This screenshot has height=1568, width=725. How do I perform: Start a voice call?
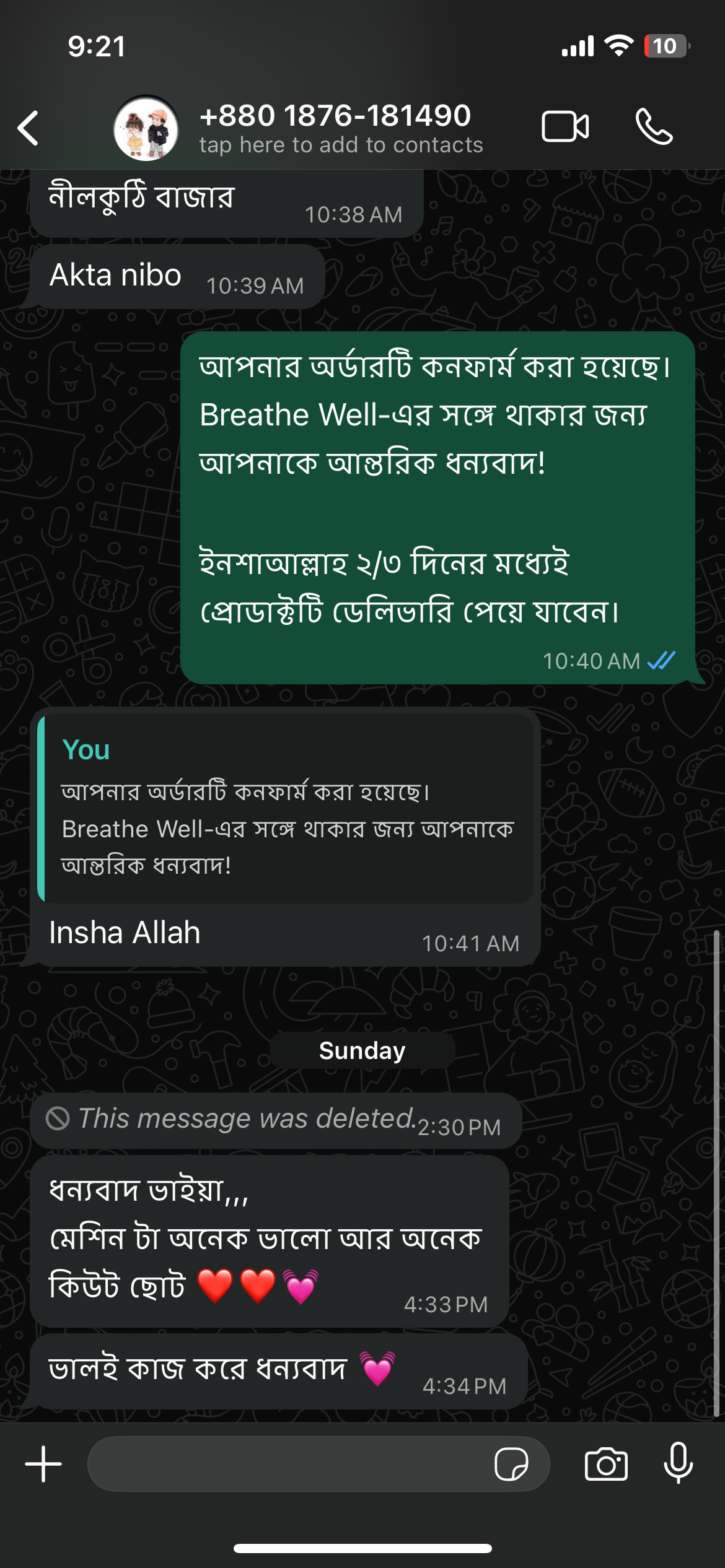tap(654, 127)
